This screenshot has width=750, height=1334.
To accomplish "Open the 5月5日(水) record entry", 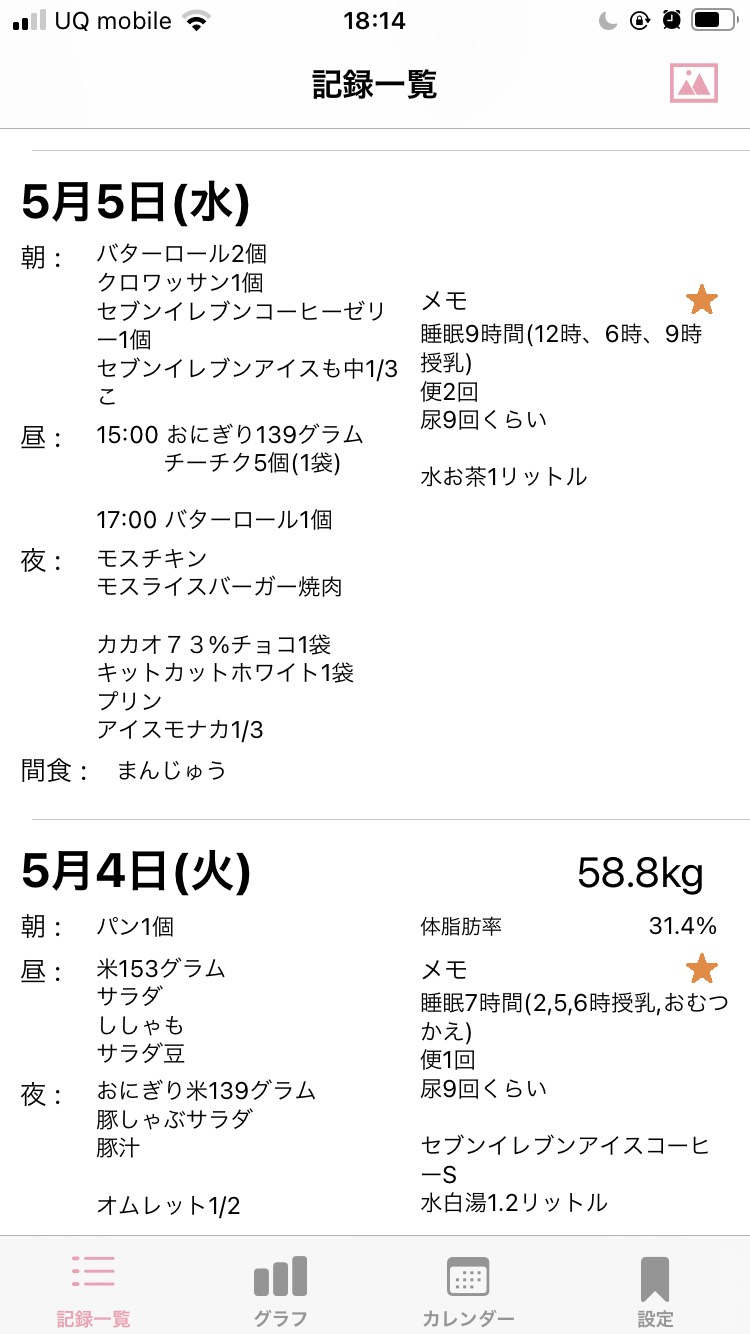I will [x=135, y=203].
